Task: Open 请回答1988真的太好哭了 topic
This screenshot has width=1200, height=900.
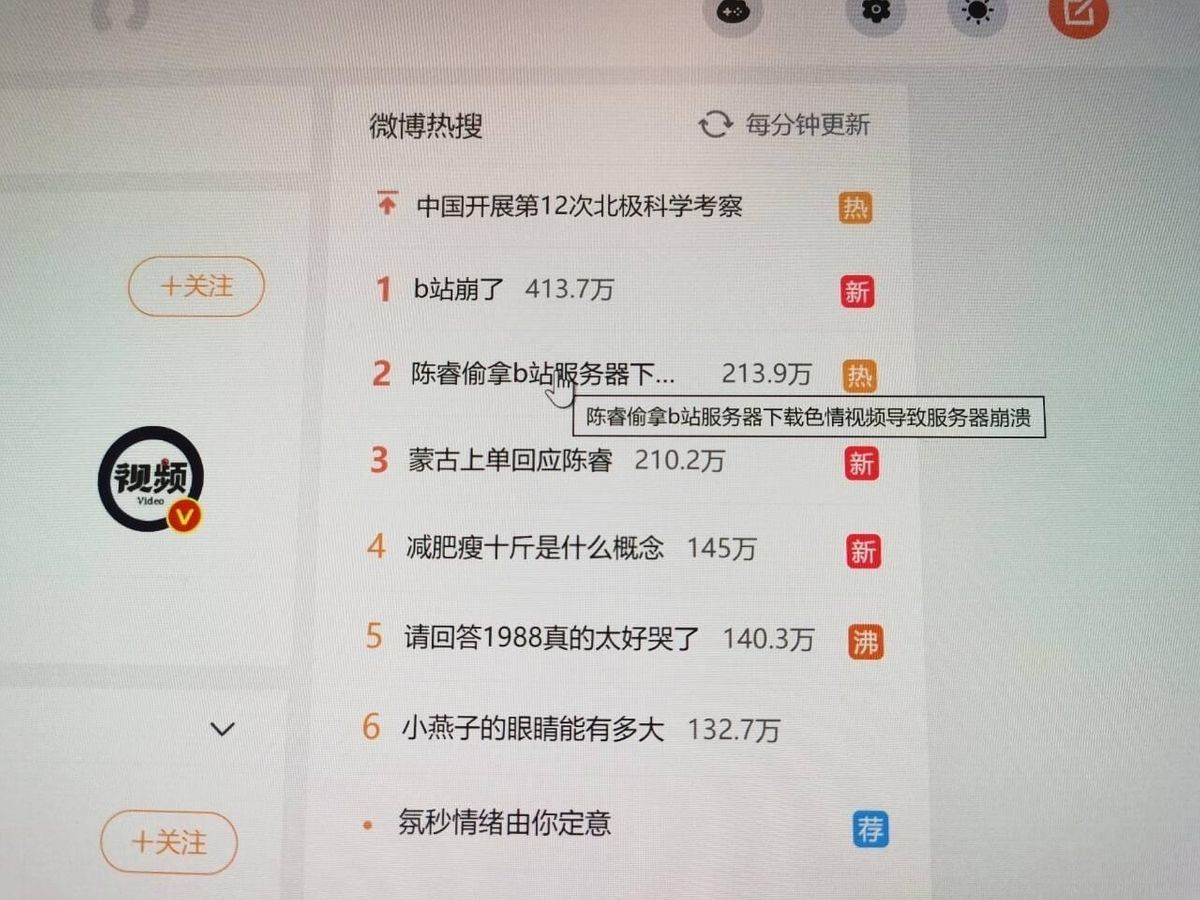Action: (x=552, y=637)
